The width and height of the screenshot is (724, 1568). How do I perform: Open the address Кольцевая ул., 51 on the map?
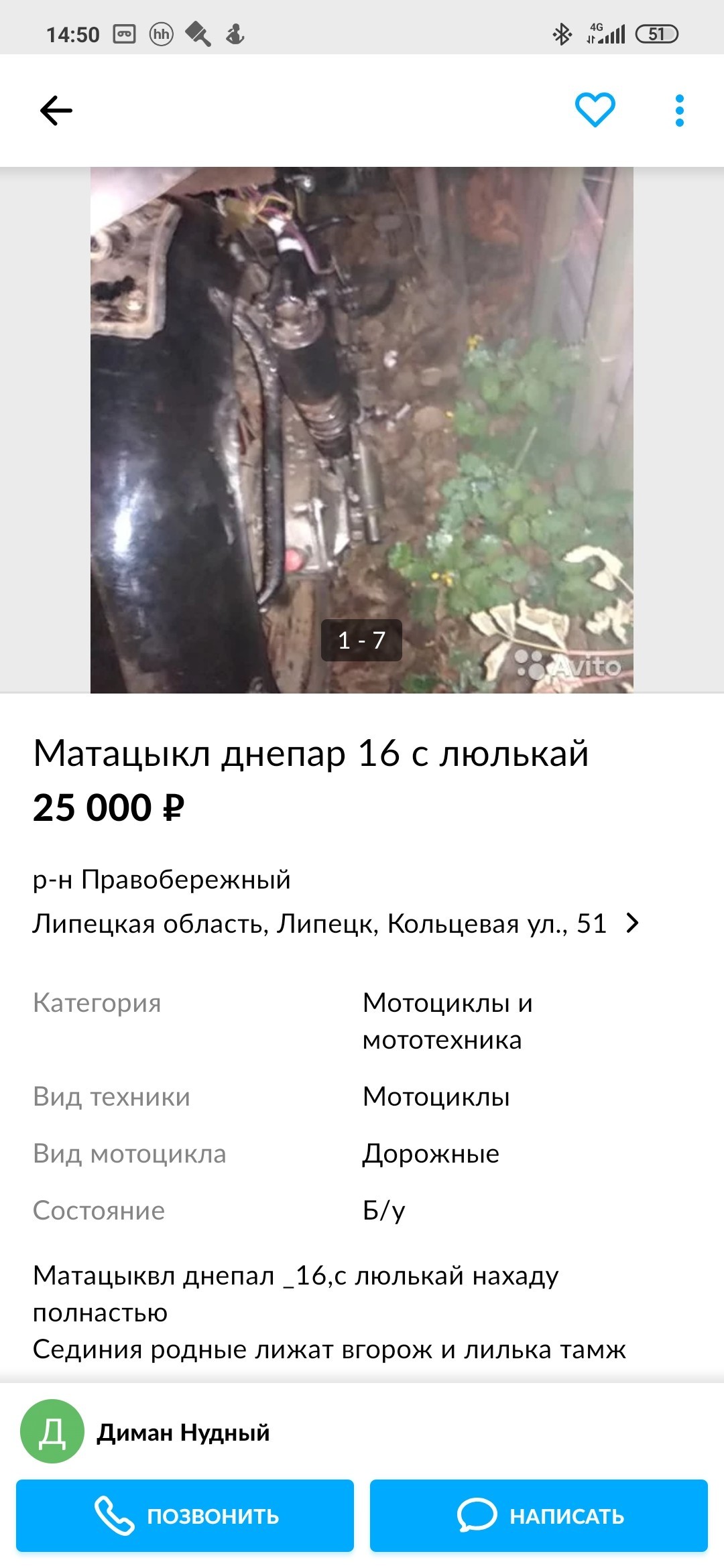(335, 923)
